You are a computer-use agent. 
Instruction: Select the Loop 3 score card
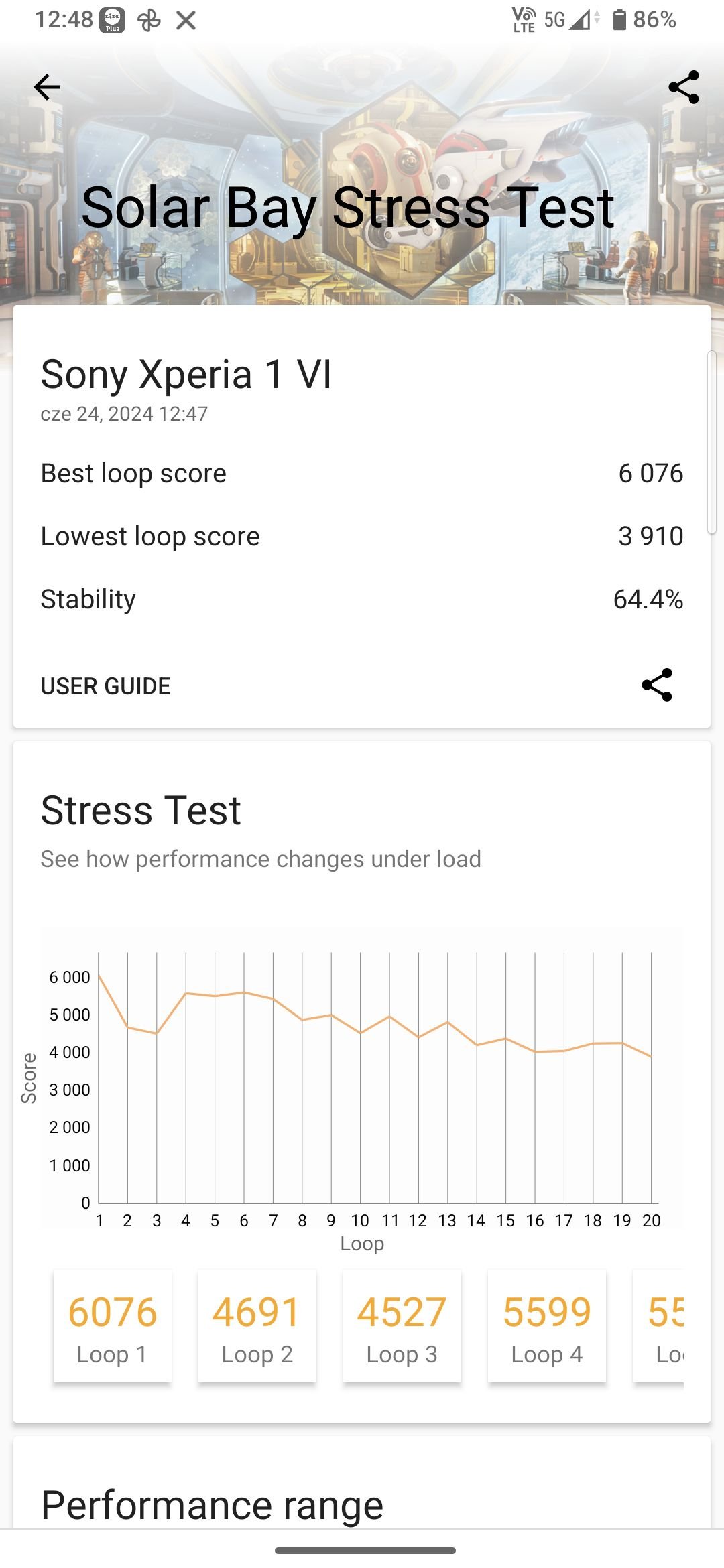tap(402, 1325)
